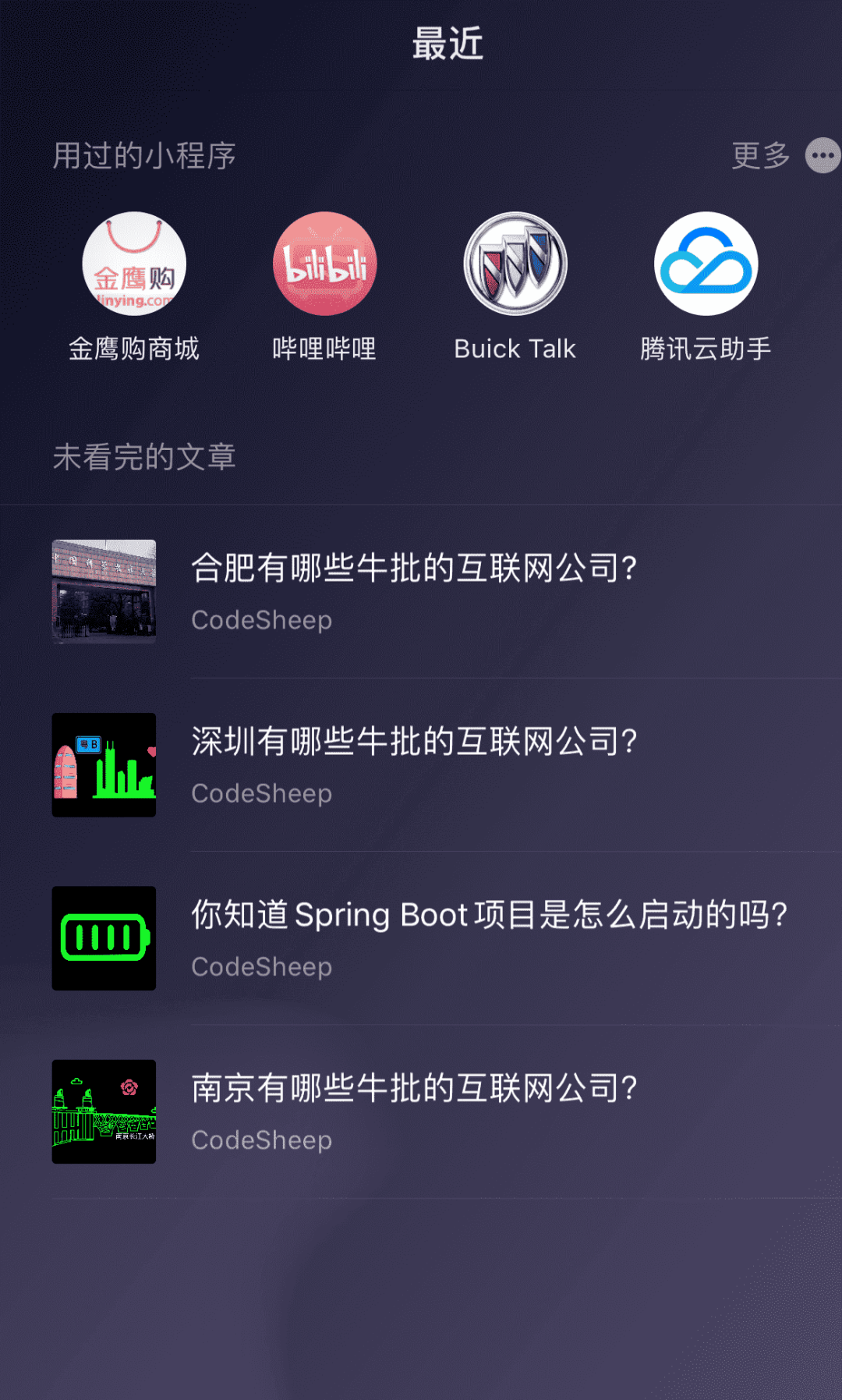Screen dimensions: 842x1400
Task: Click the 金鹰购 shopping bag logo
Action: point(134,264)
